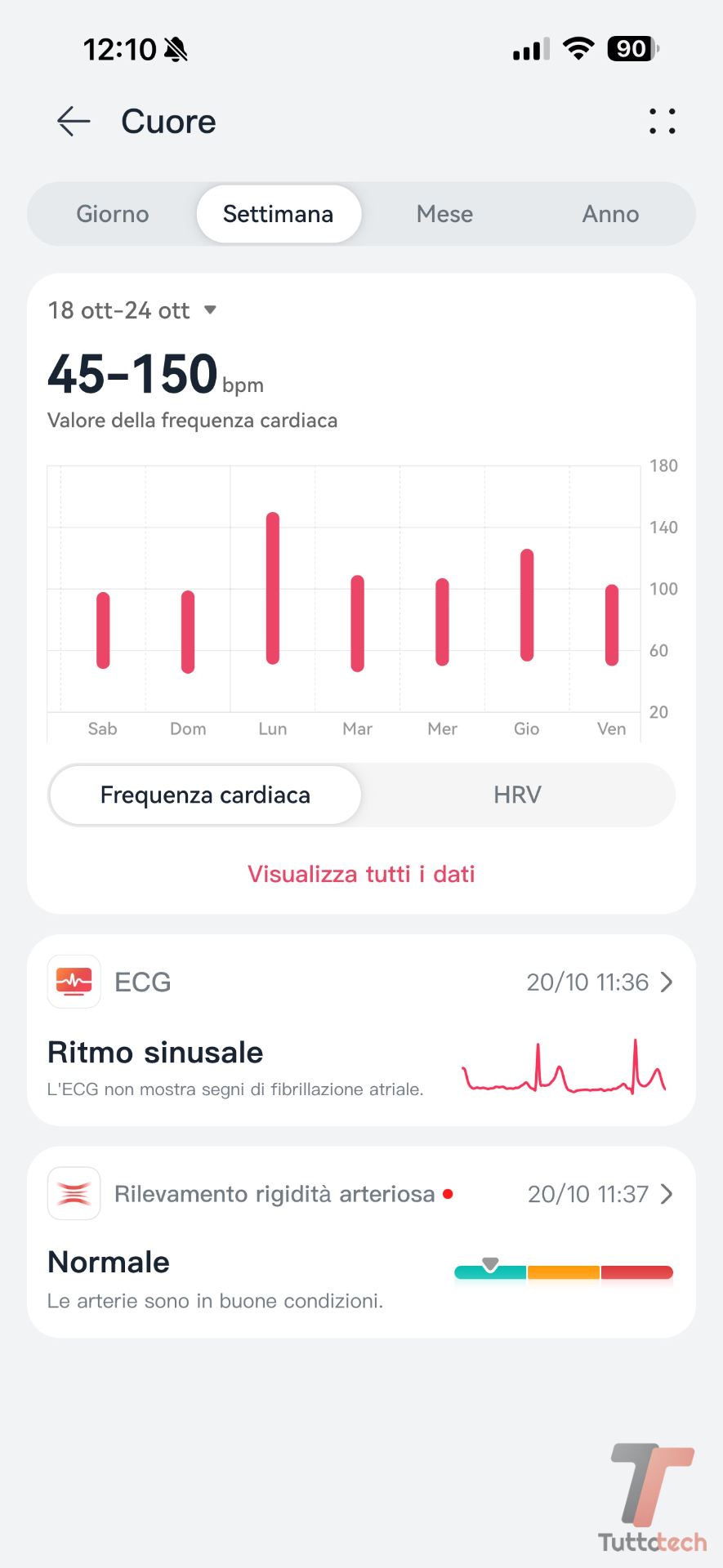723x1568 pixels.
Task: Open the four-dot overflow menu
Action: pyautogui.click(x=662, y=122)
